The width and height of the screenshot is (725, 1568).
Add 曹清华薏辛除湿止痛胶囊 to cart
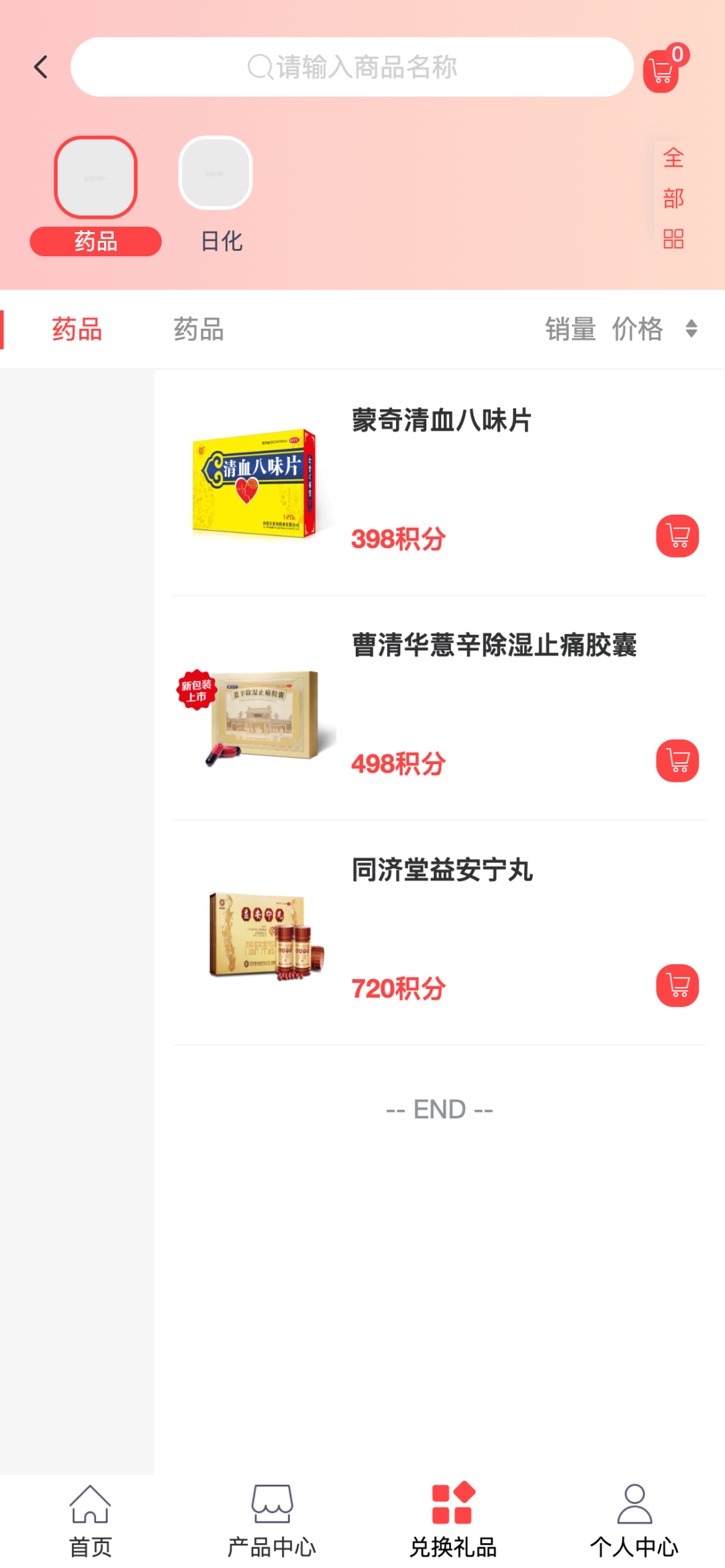tap(677, 761)
